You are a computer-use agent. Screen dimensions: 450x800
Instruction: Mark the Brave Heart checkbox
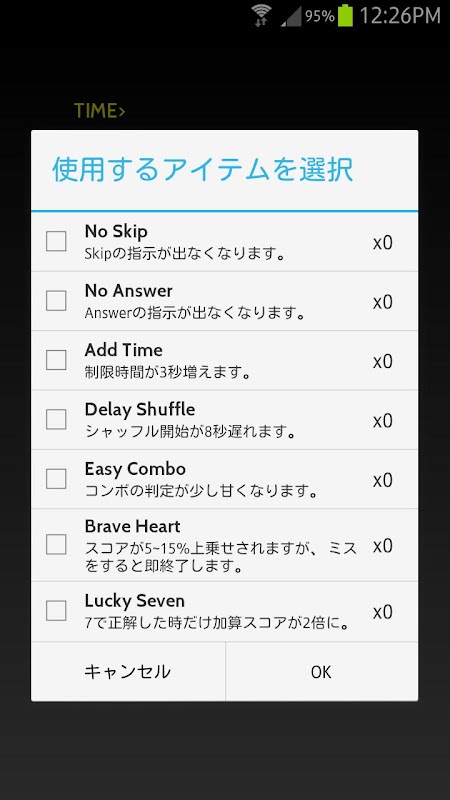[x=56, y=544]
